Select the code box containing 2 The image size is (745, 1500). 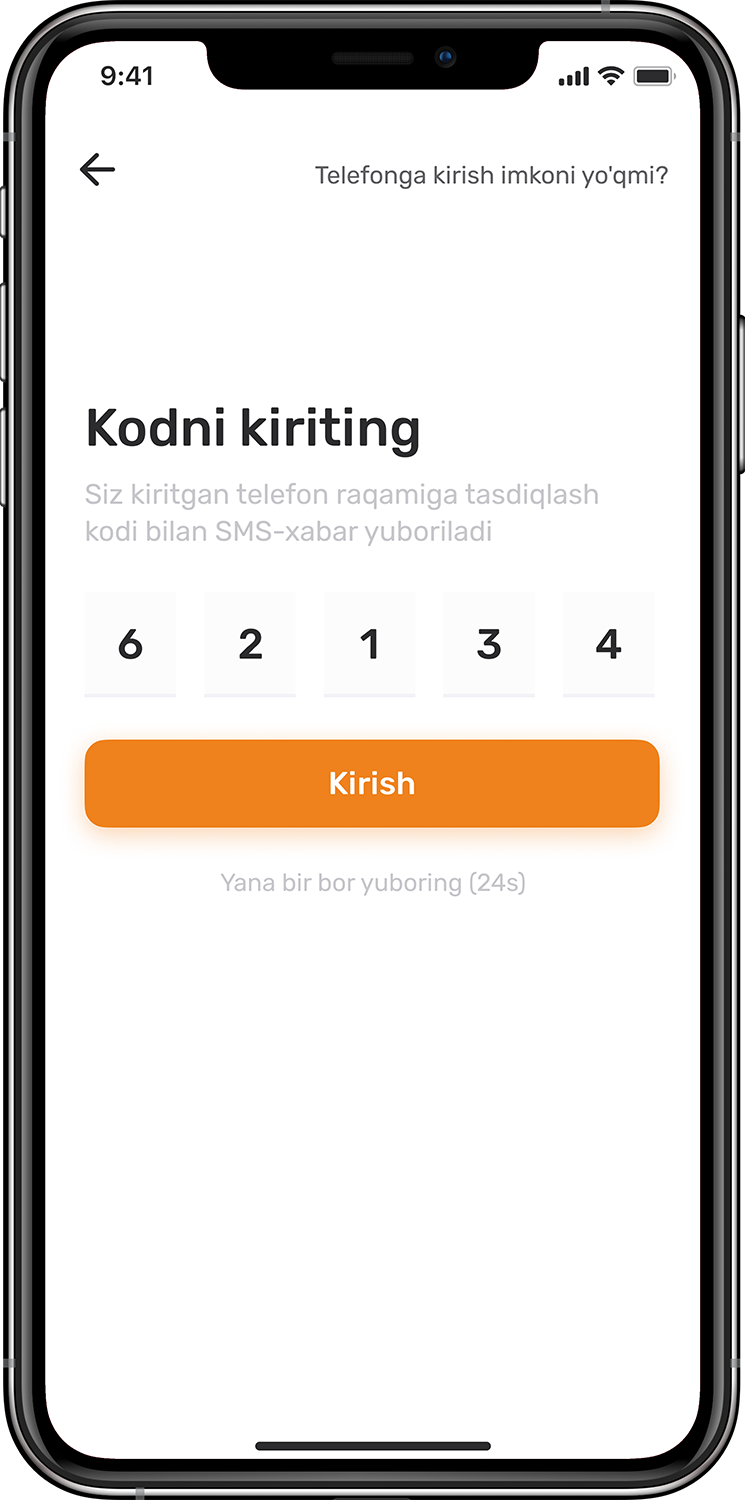250,644
